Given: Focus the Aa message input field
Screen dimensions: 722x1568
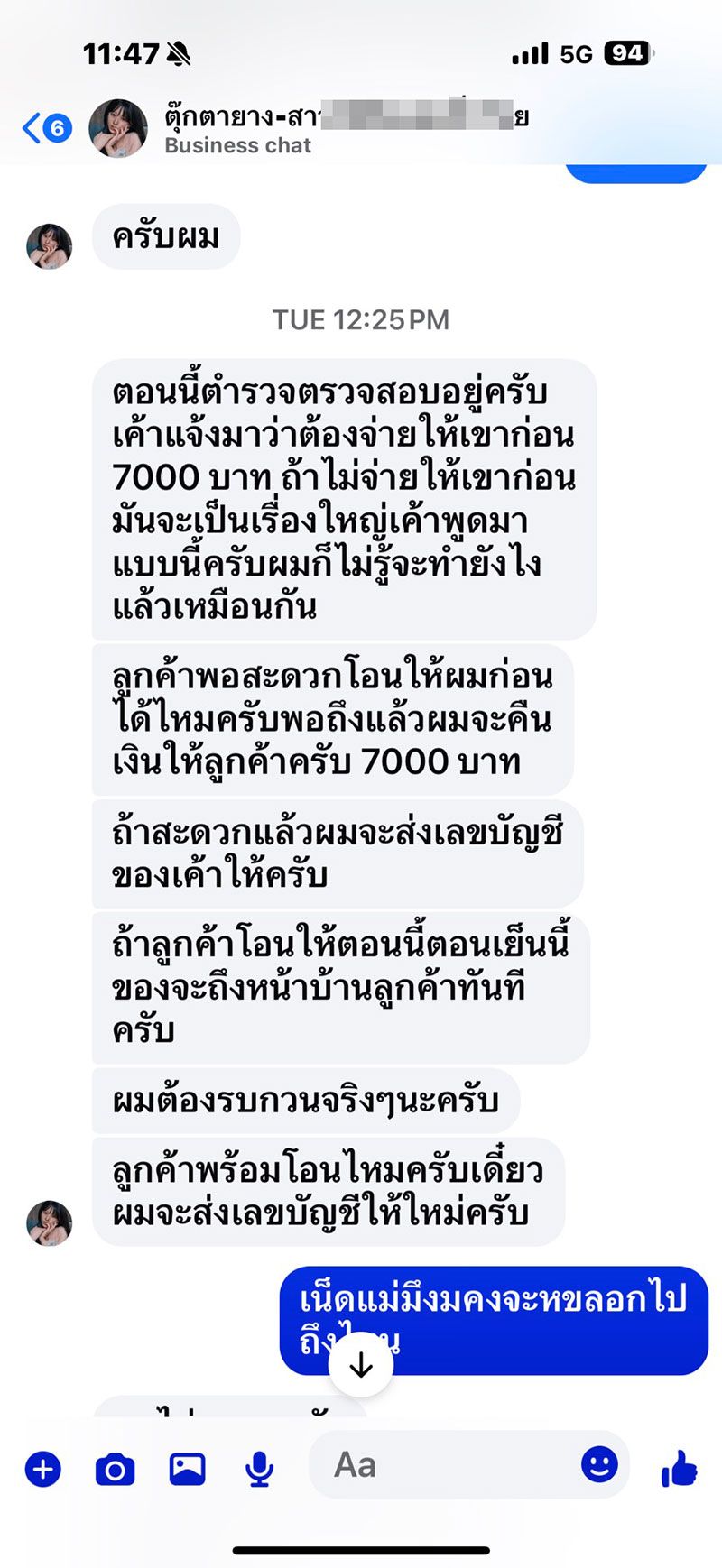Looking at the screenshot, I should [x=442, y=1465].
